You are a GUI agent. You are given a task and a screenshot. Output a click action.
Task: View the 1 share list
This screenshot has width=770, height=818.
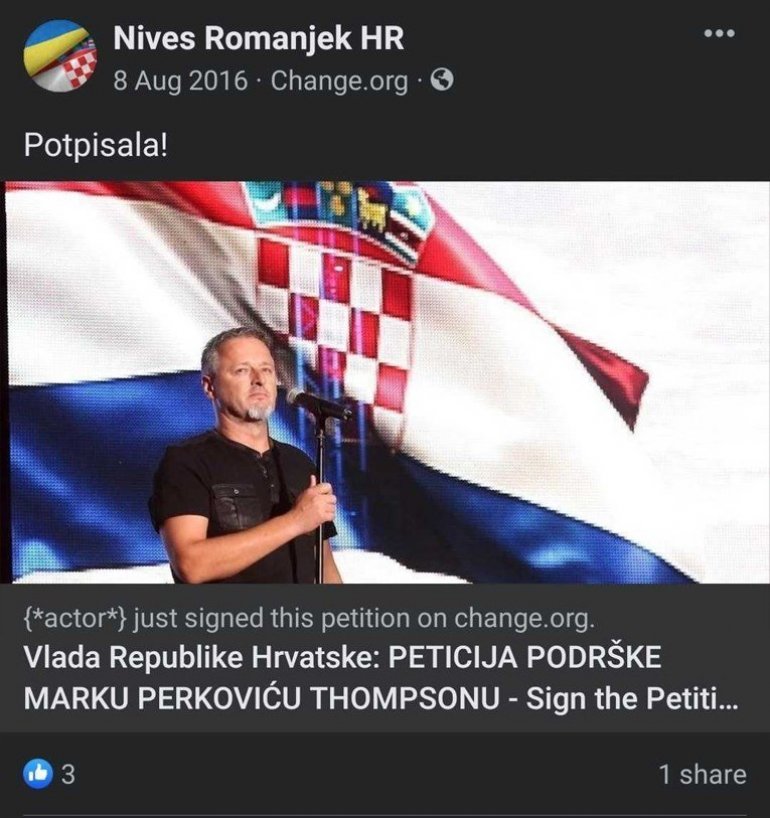pos(701,773)
